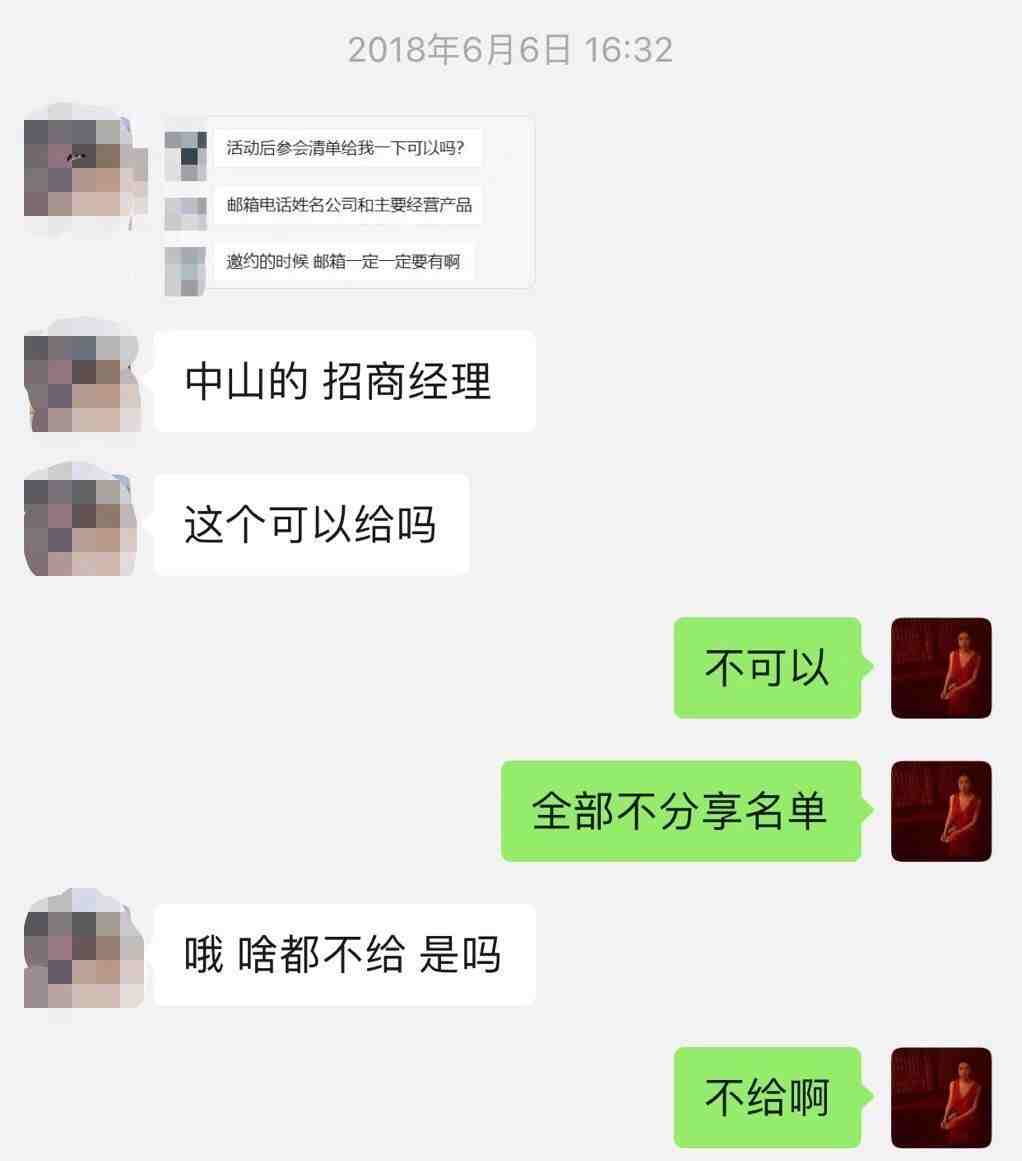Open own profile picture beside 不给啊
Viewport: 1022px width, 1161px height.
tap(940, 1097)
